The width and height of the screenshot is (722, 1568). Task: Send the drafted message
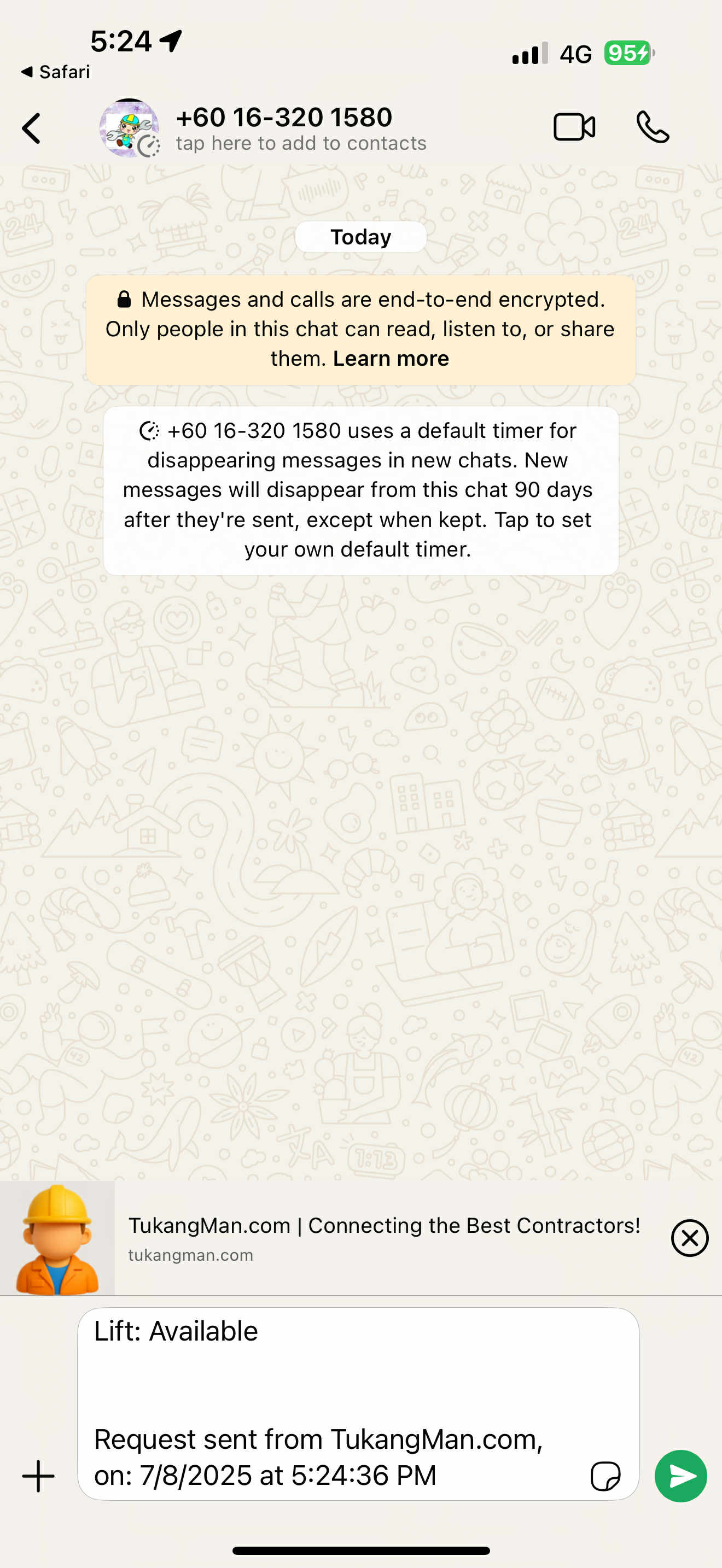[680, 1476]
